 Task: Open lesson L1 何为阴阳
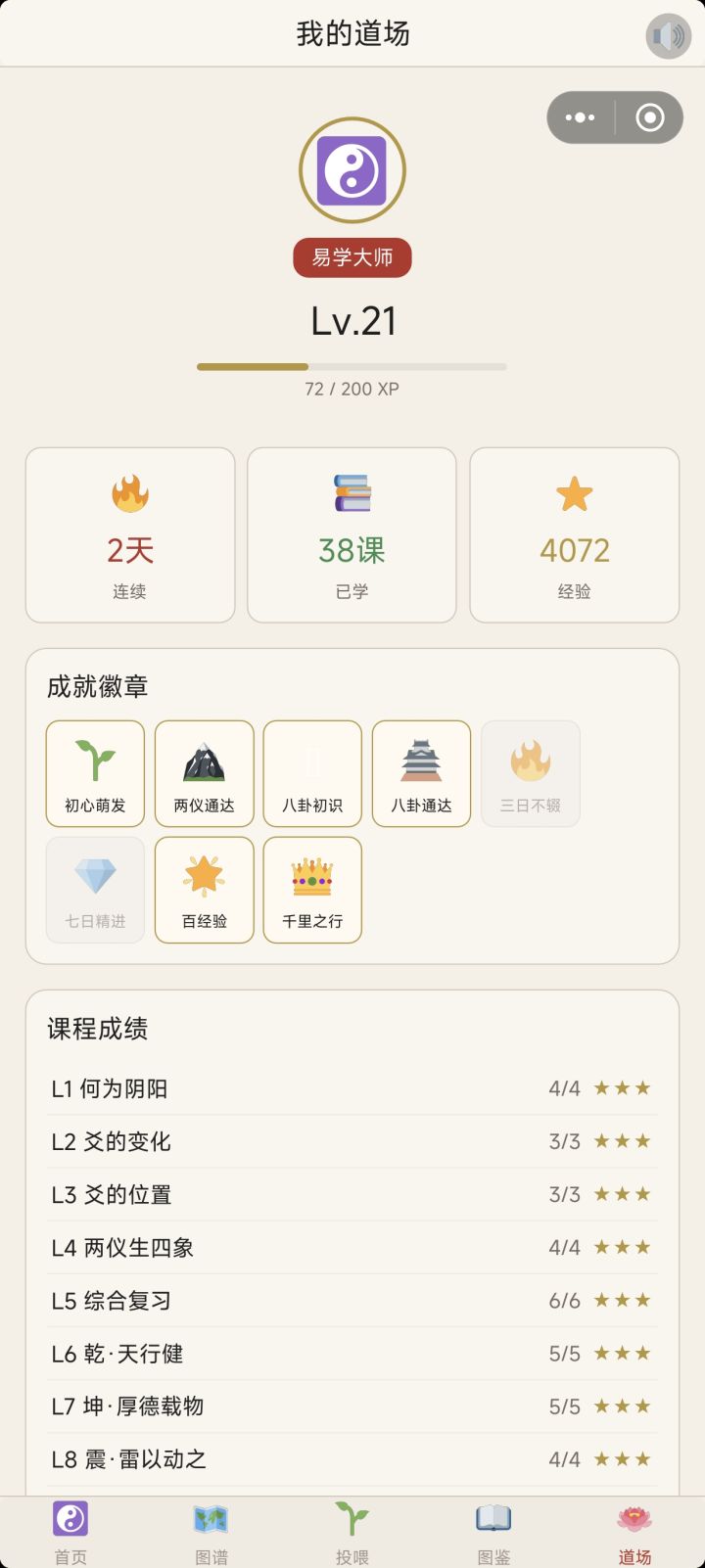tap(352, 1087)
